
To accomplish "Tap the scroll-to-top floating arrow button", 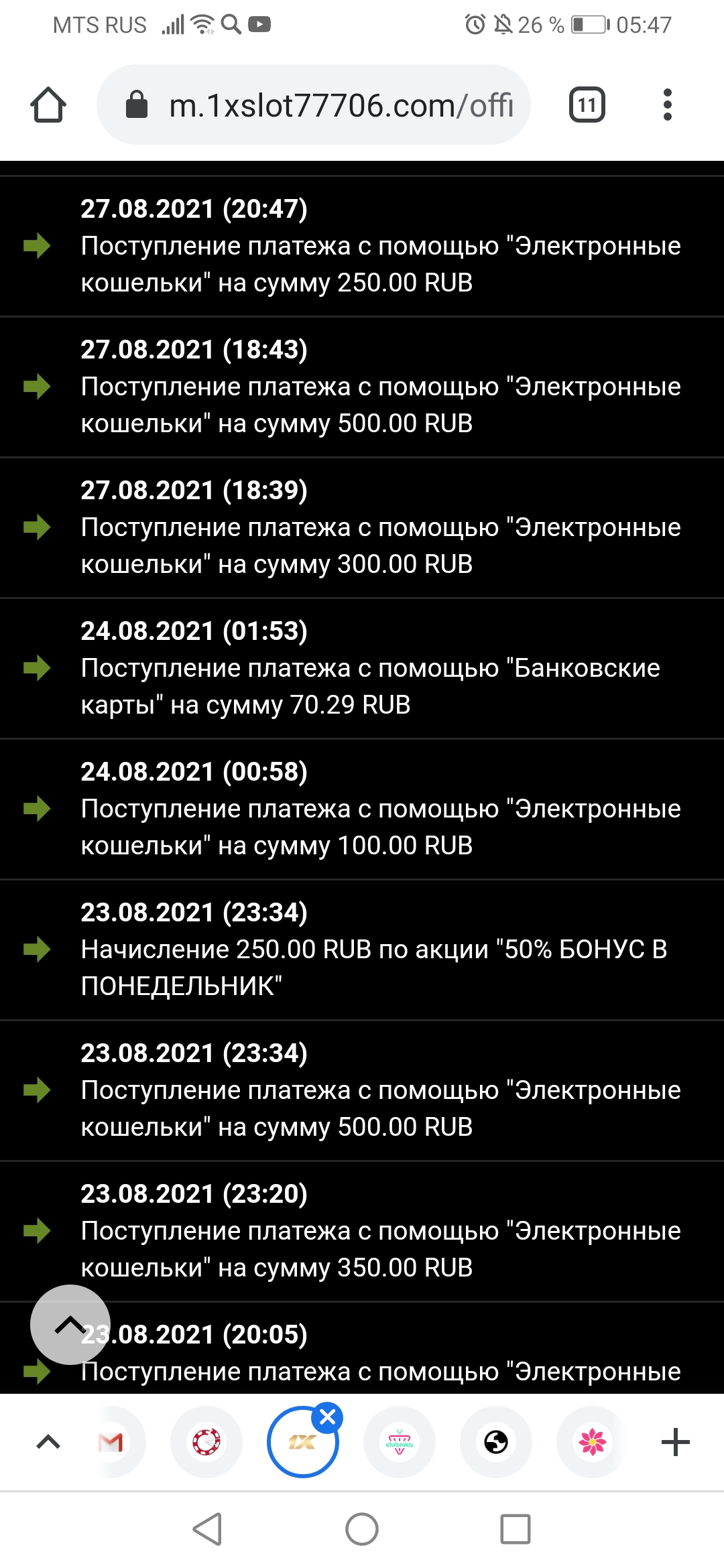I will (70, 1324).
